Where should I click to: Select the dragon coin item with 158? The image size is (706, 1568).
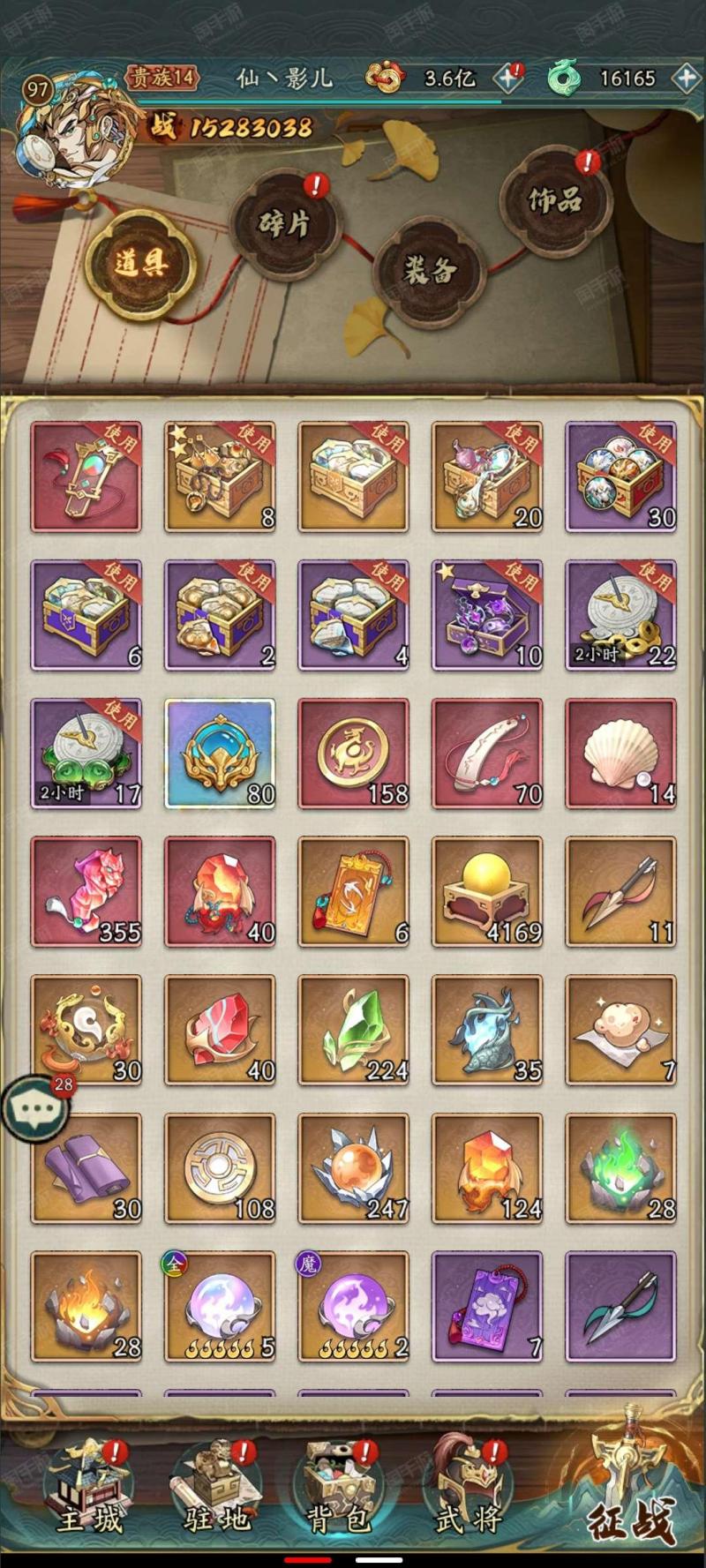coord(354,754)
